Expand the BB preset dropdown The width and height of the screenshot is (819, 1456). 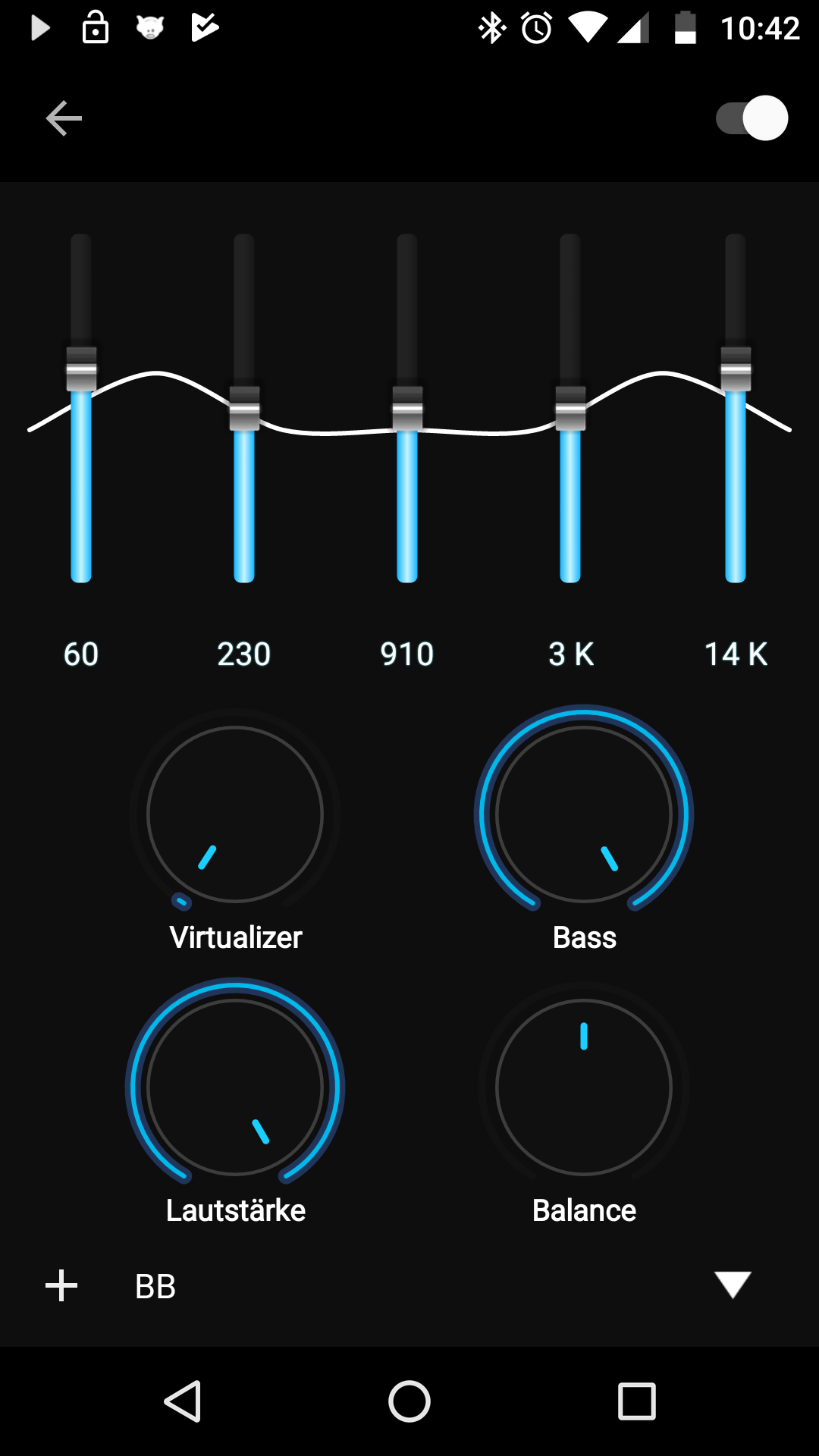tap(733, 1285)
